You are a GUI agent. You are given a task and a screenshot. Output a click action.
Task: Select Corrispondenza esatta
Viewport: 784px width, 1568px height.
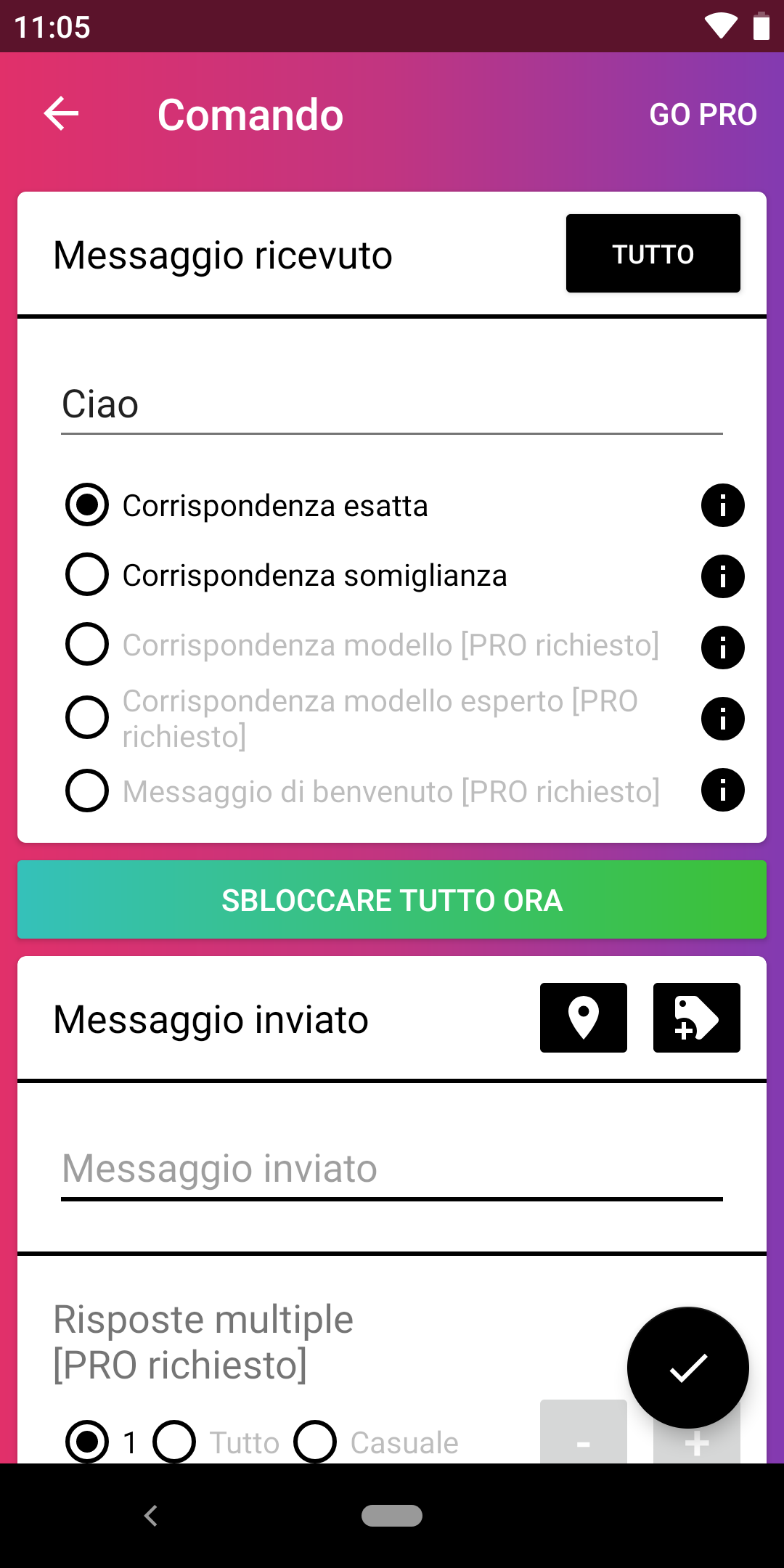(247, 505)
